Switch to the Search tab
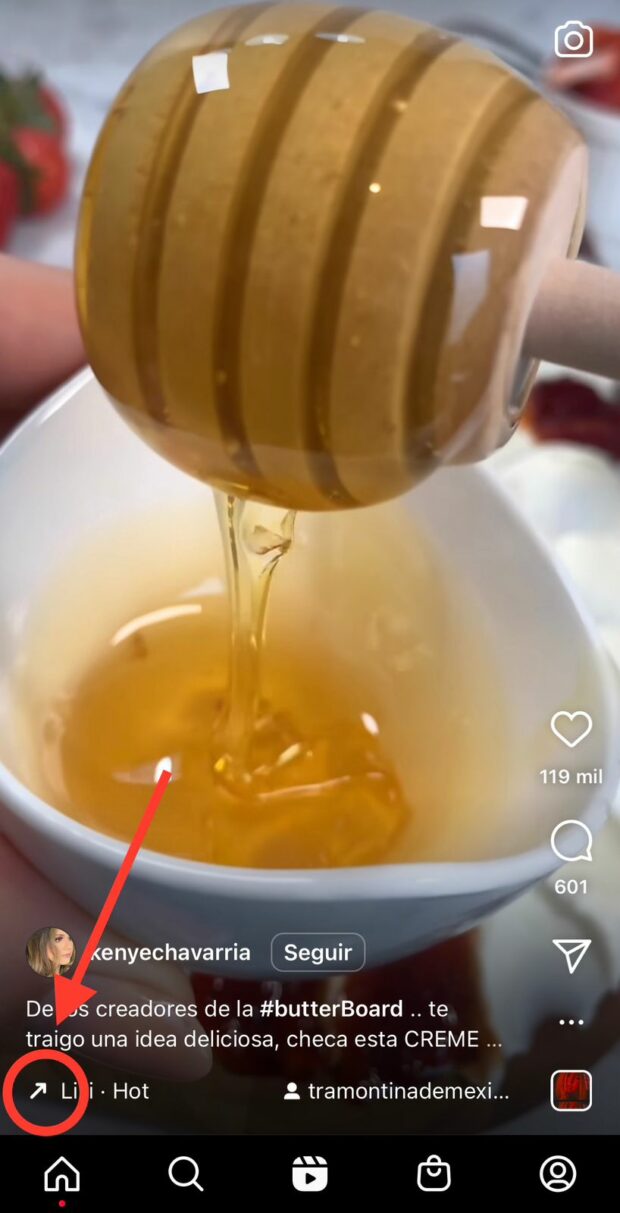620x1213 pixels. pos(186,1173)
